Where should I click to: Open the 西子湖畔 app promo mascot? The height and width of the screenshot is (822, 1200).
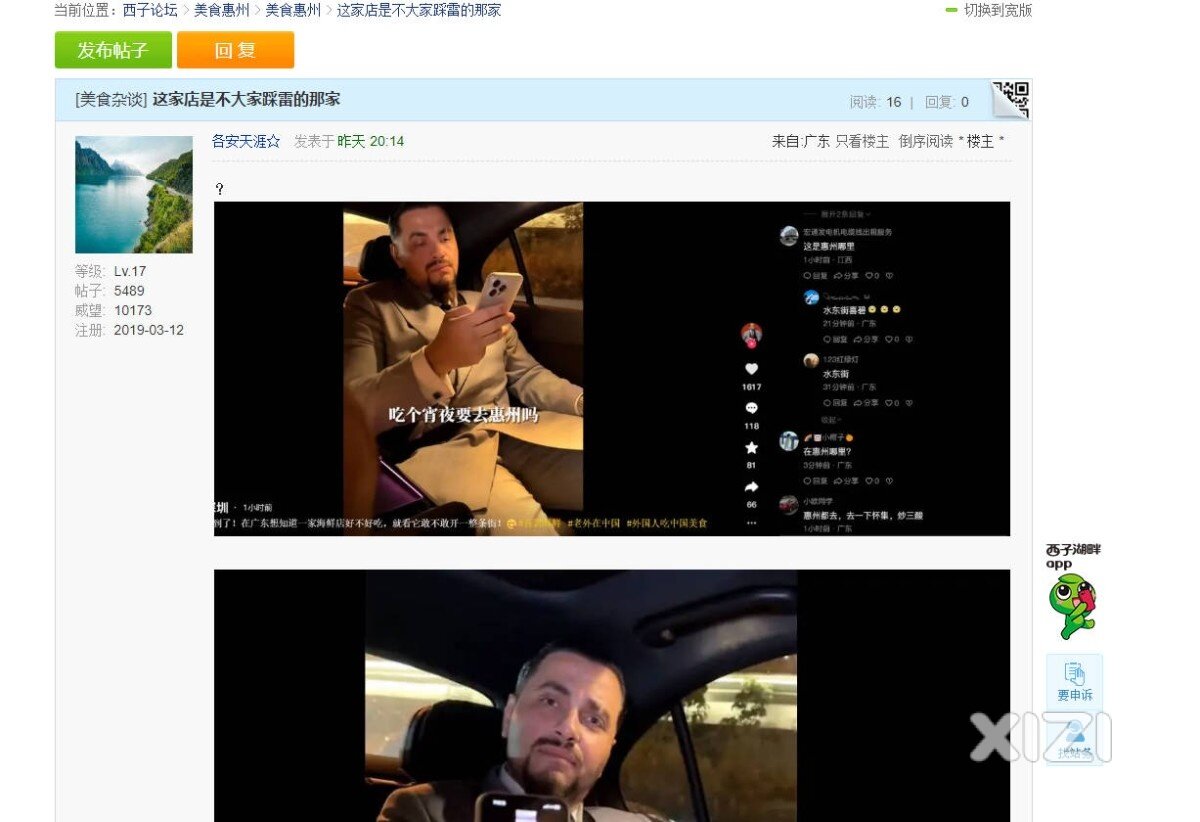point(1072,605)
